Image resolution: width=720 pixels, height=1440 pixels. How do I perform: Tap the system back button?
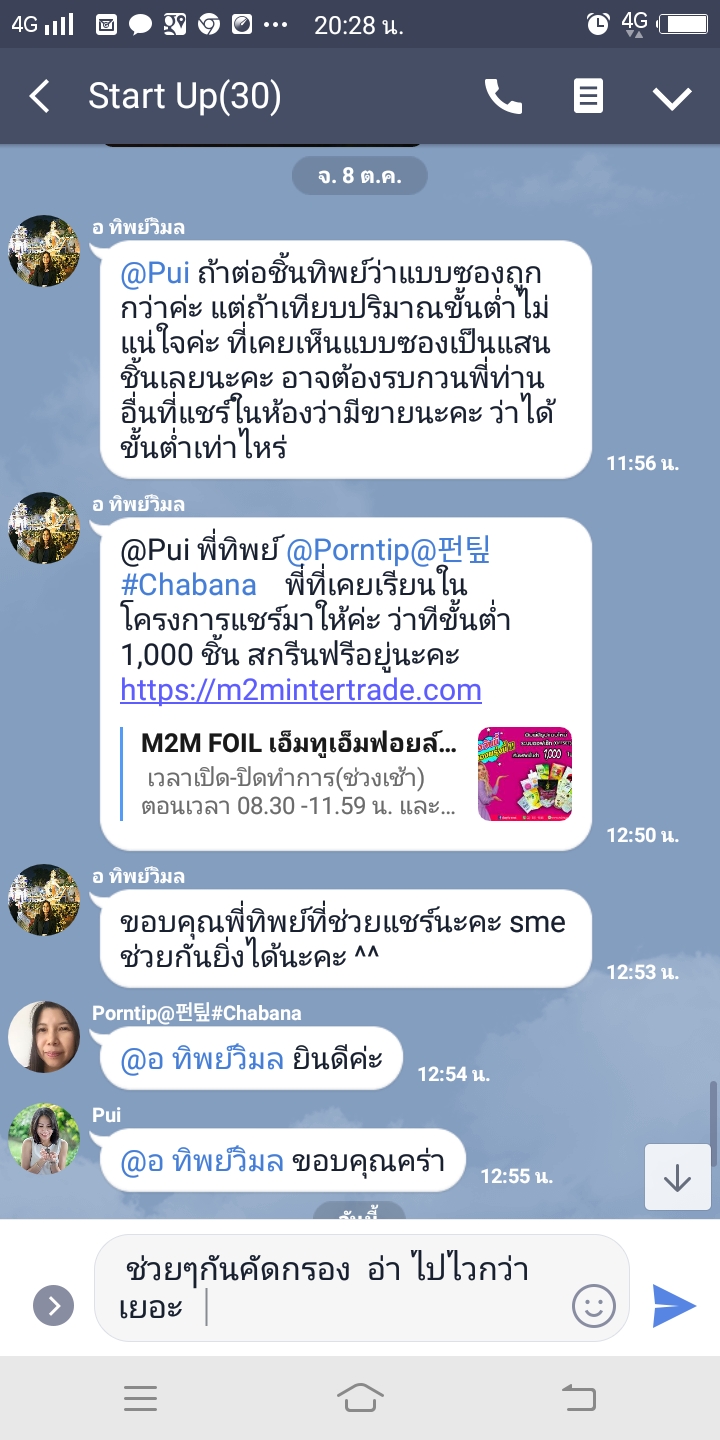(x=578, y=1397)
